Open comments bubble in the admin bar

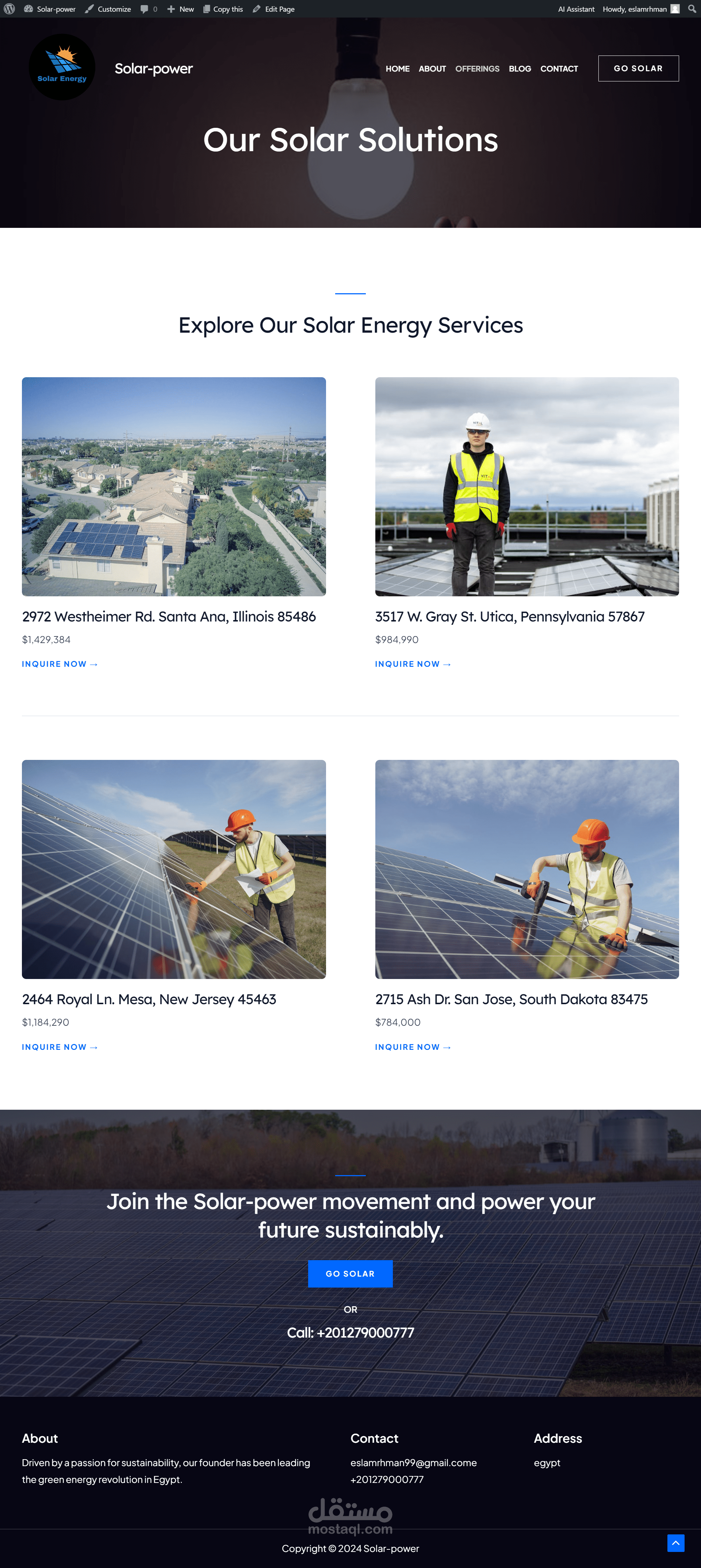tap(149, 9)
